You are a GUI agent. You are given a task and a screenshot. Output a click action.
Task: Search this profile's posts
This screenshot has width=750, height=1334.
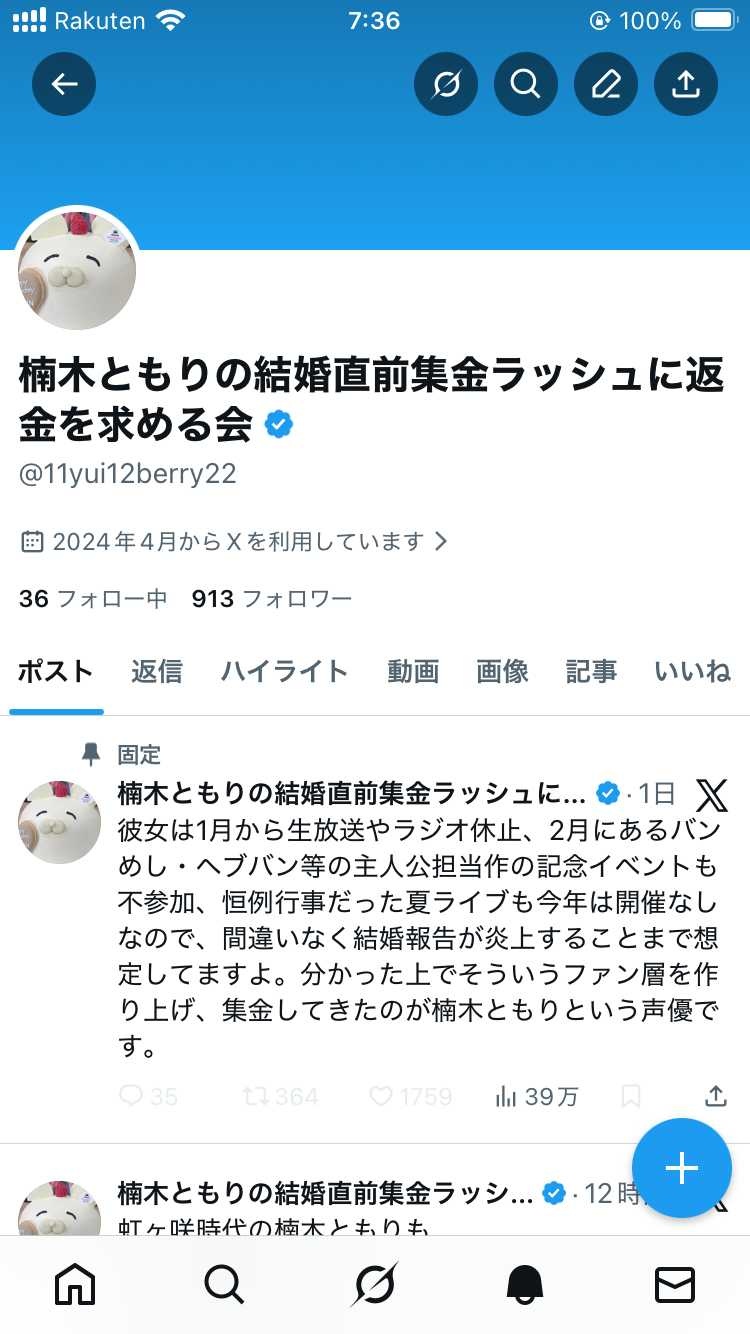point(526,84)
